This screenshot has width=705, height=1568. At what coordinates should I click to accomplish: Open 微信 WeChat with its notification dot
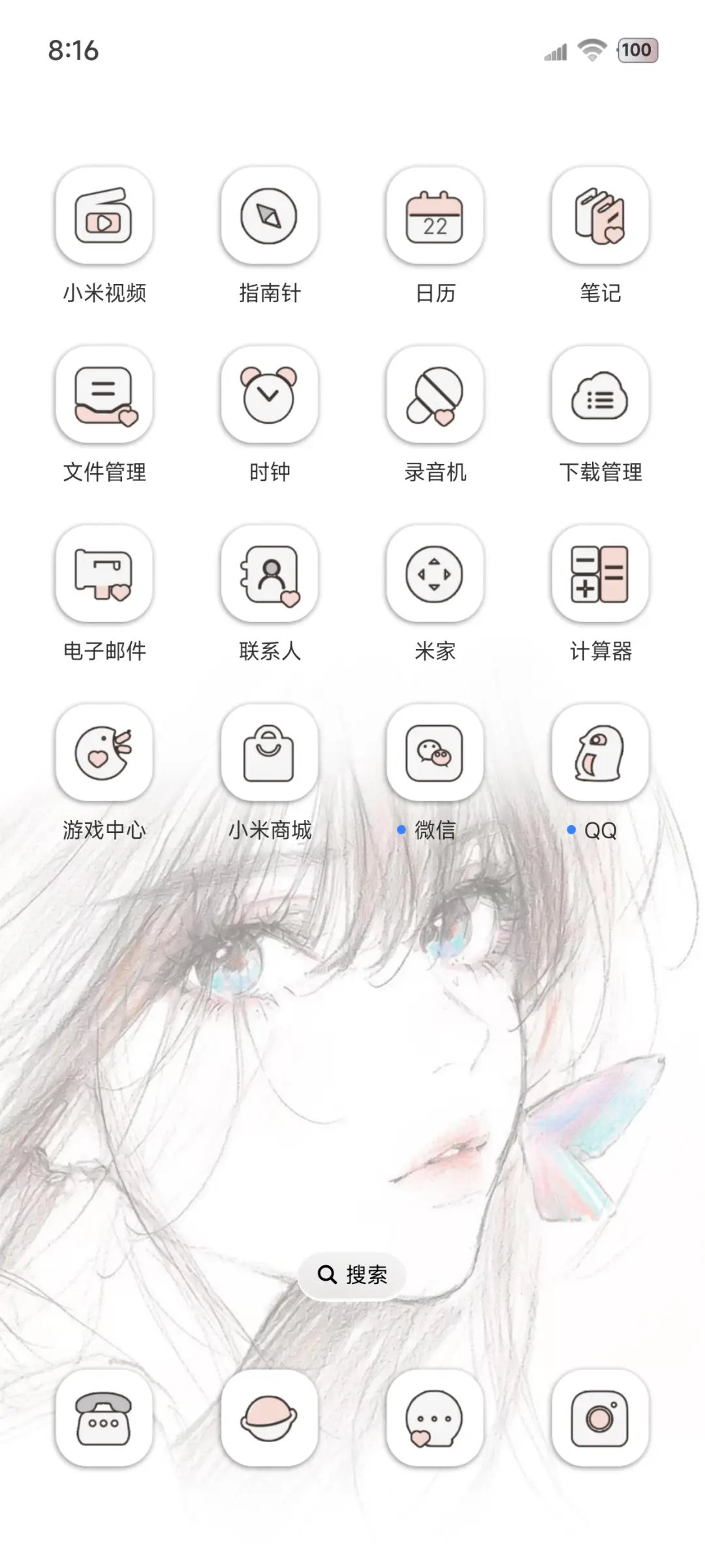[435, 753]
